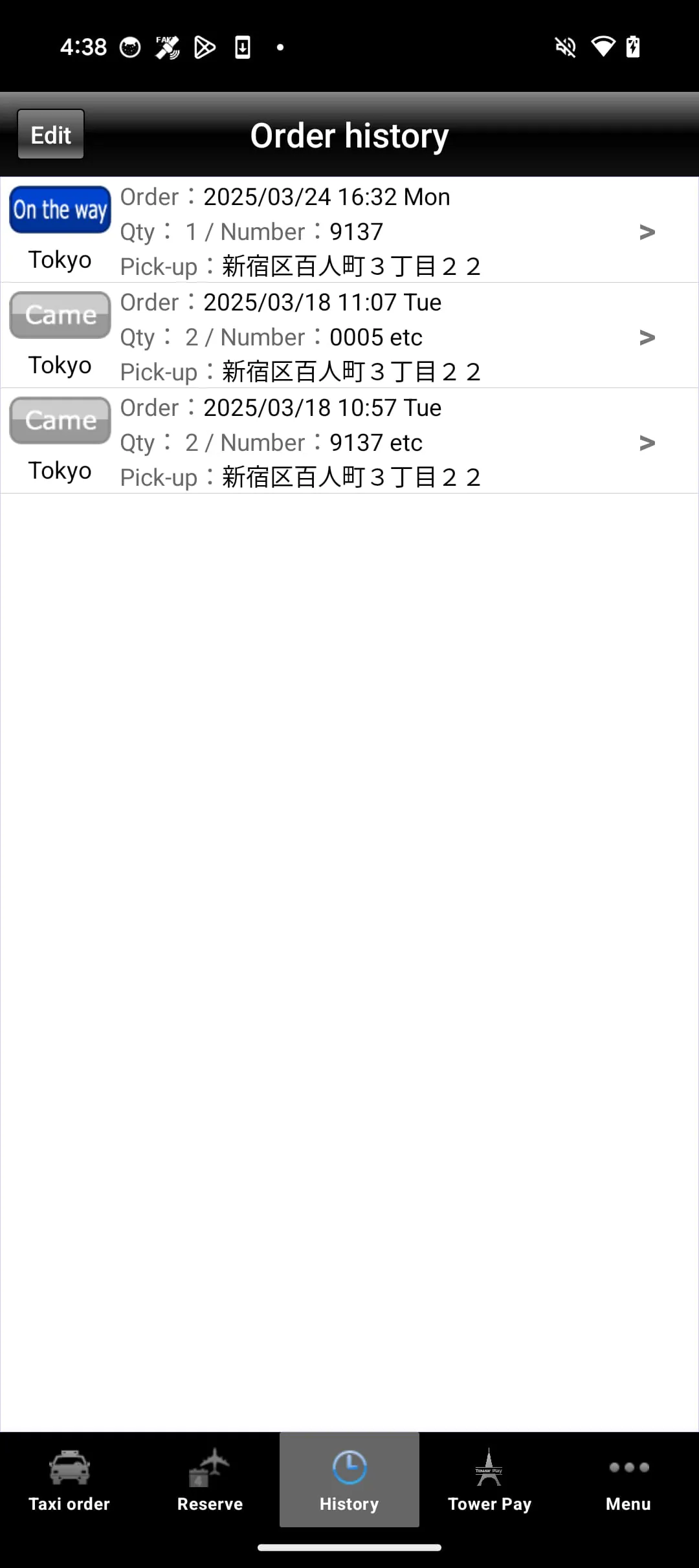Tap the Taxi order car icon
The image size is (699, 1568).
pyautogui.click(x=68, y=1467)
